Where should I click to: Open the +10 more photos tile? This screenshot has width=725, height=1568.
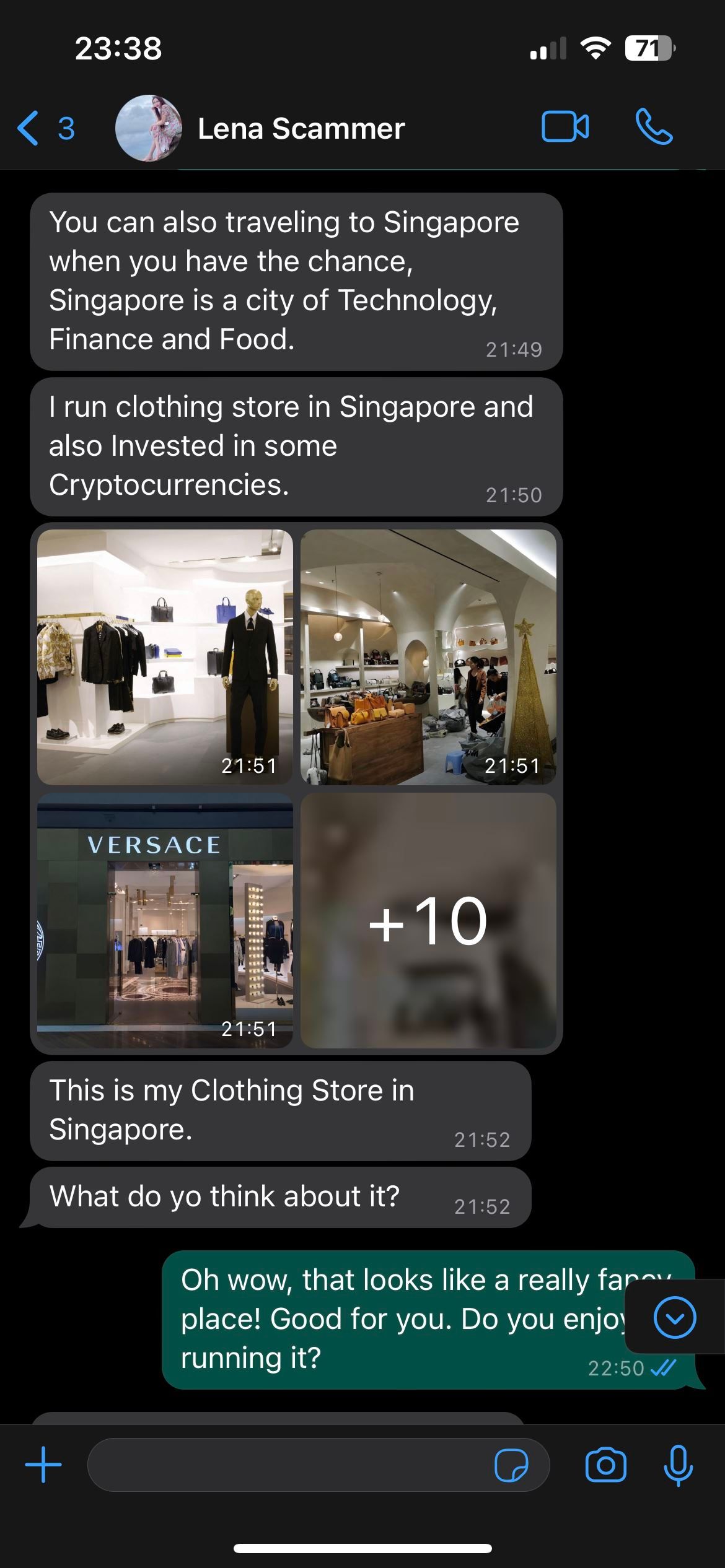[x=428, y=920]
